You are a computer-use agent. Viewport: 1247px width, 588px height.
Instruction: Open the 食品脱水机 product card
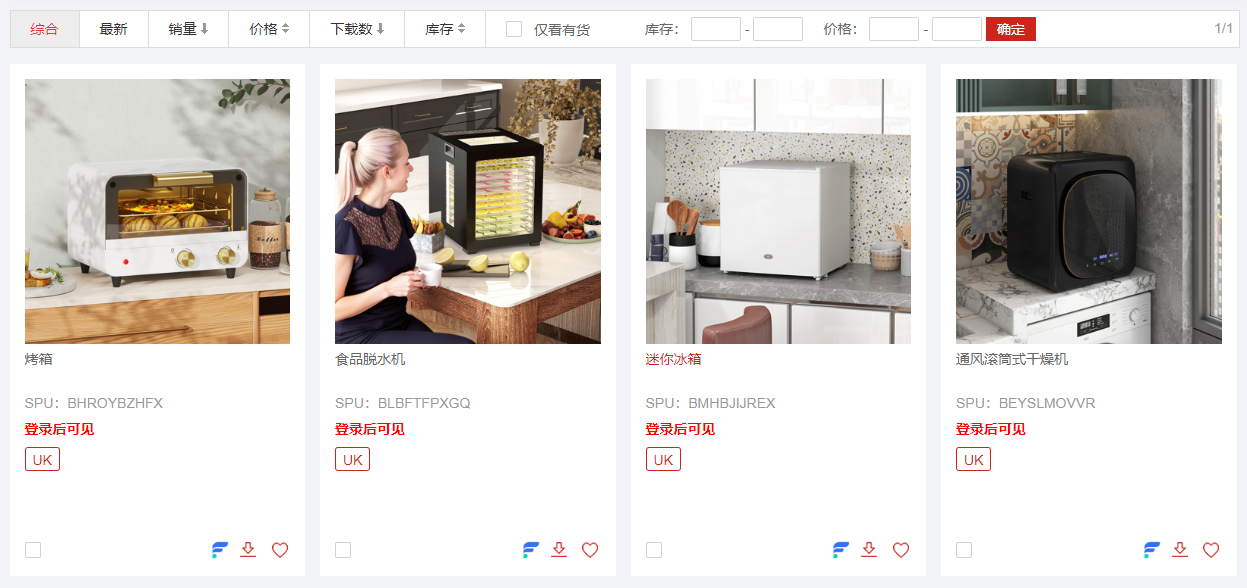point(467,211)
